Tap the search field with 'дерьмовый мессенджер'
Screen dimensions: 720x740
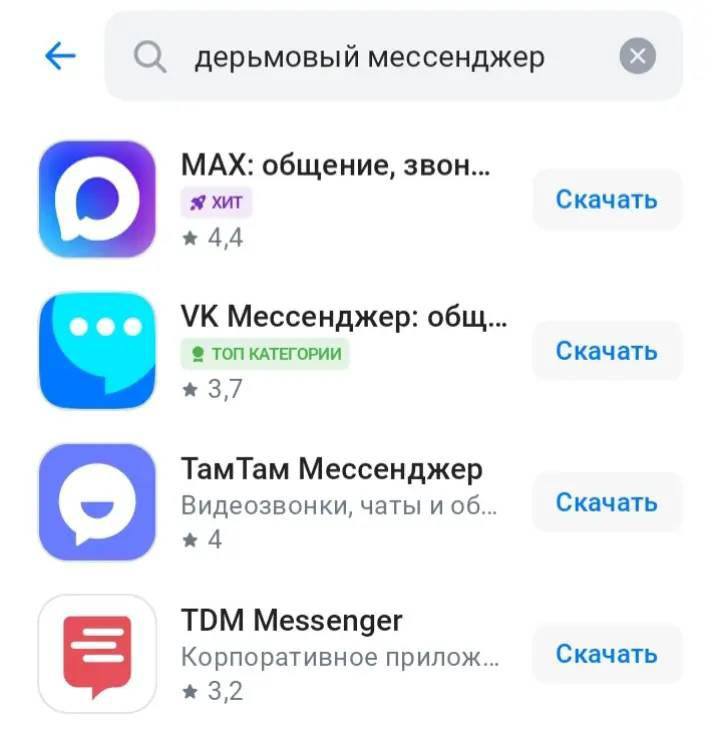point(370,58)
